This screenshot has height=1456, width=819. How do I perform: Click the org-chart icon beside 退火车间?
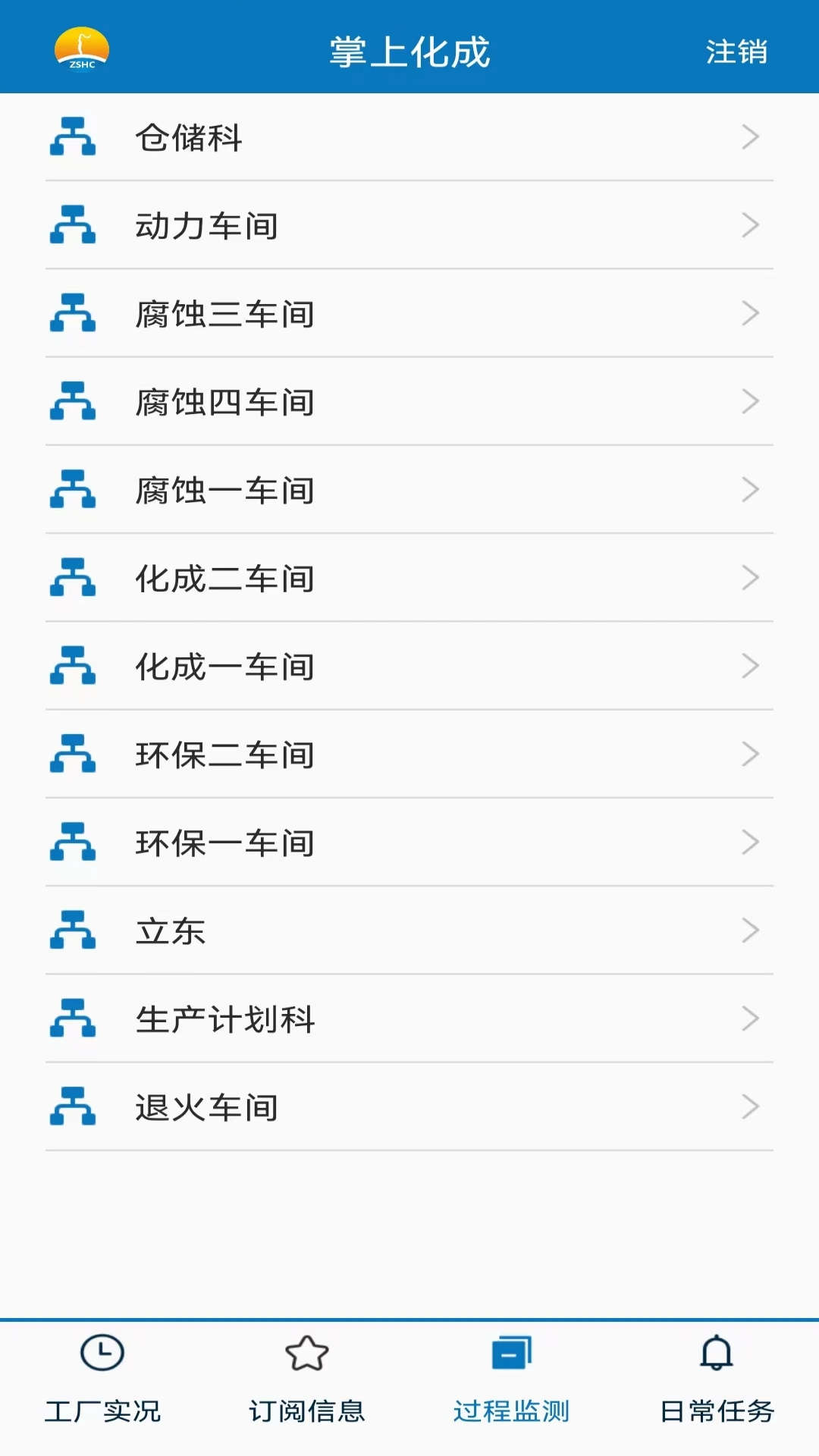[74, 1107]
